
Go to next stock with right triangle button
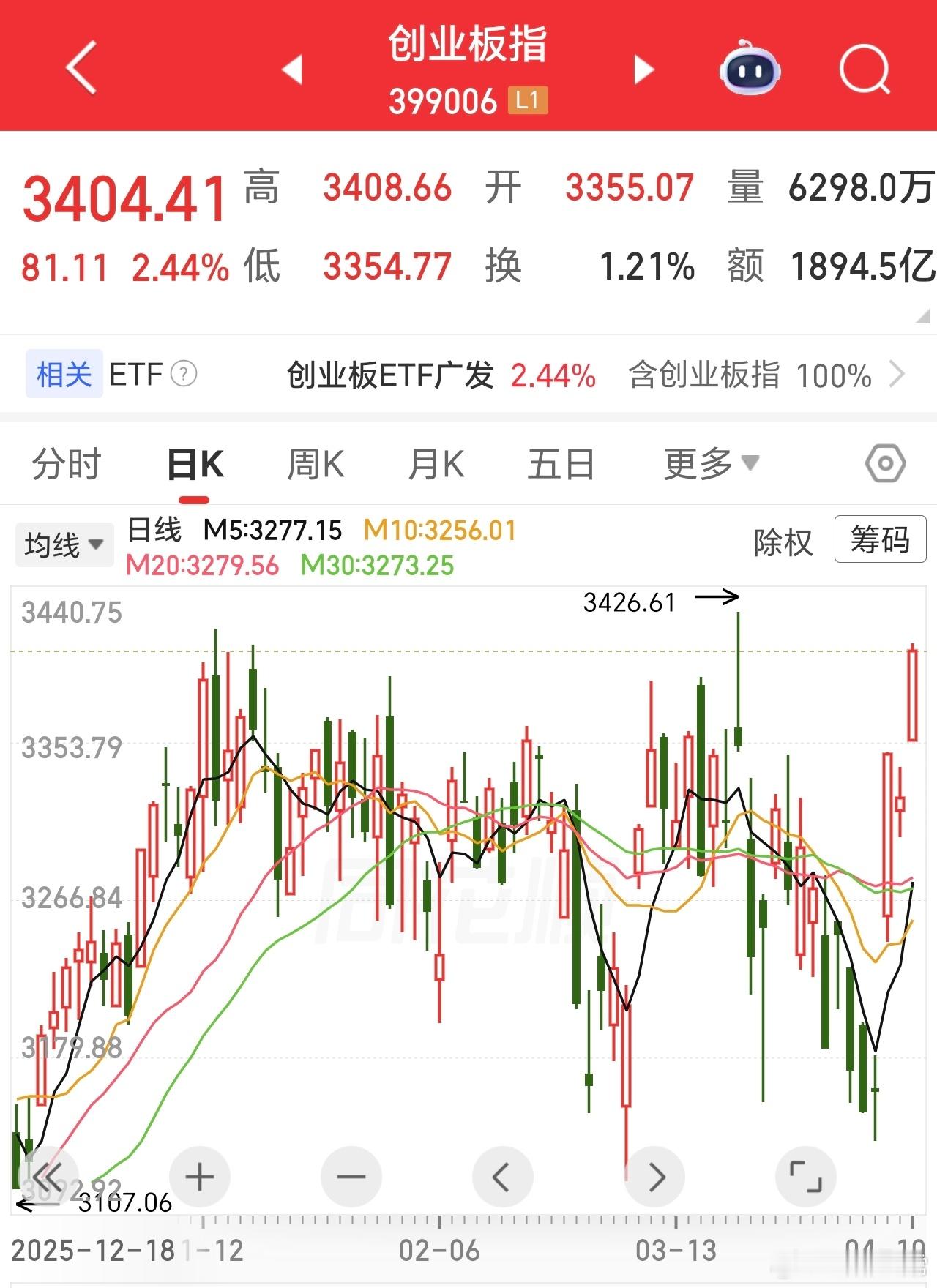tap(642, 68)
